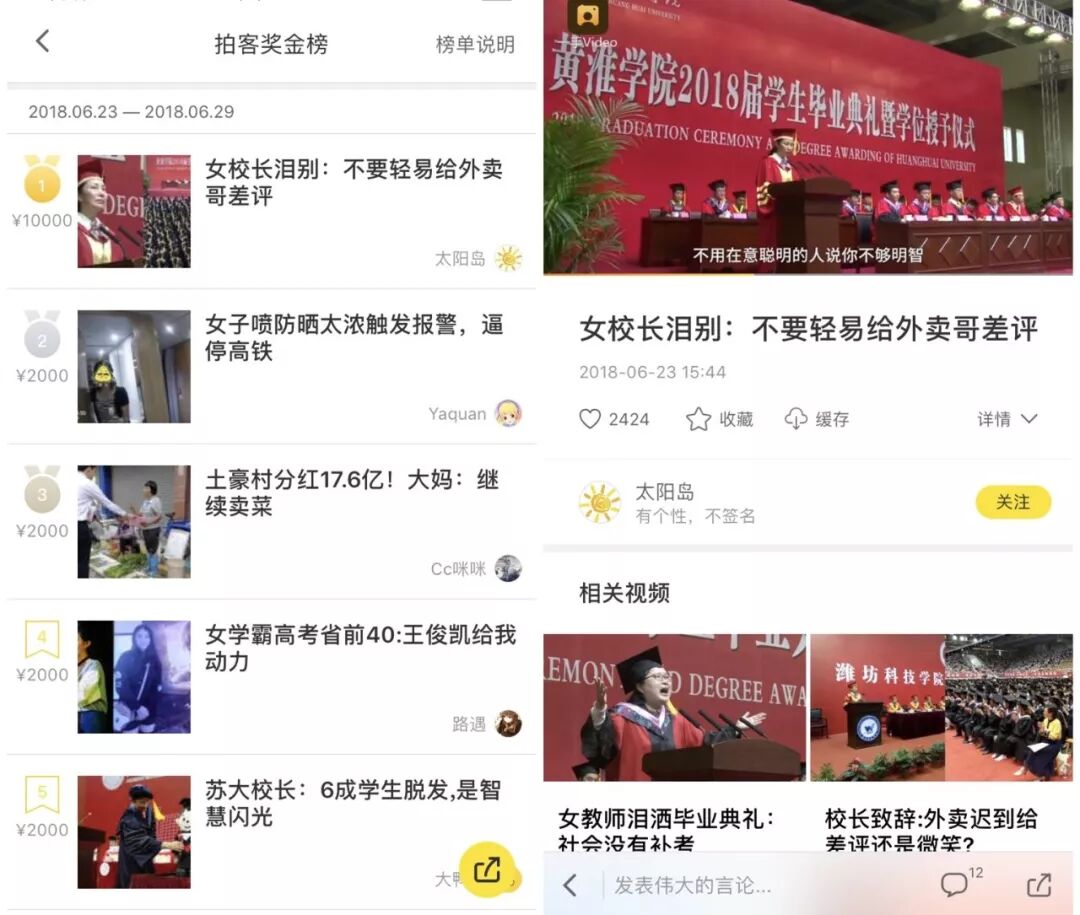Tap the back arrow beside the comment field
Image resolution: width=1080 pixels, height=915 pixels.
(570, 885)
